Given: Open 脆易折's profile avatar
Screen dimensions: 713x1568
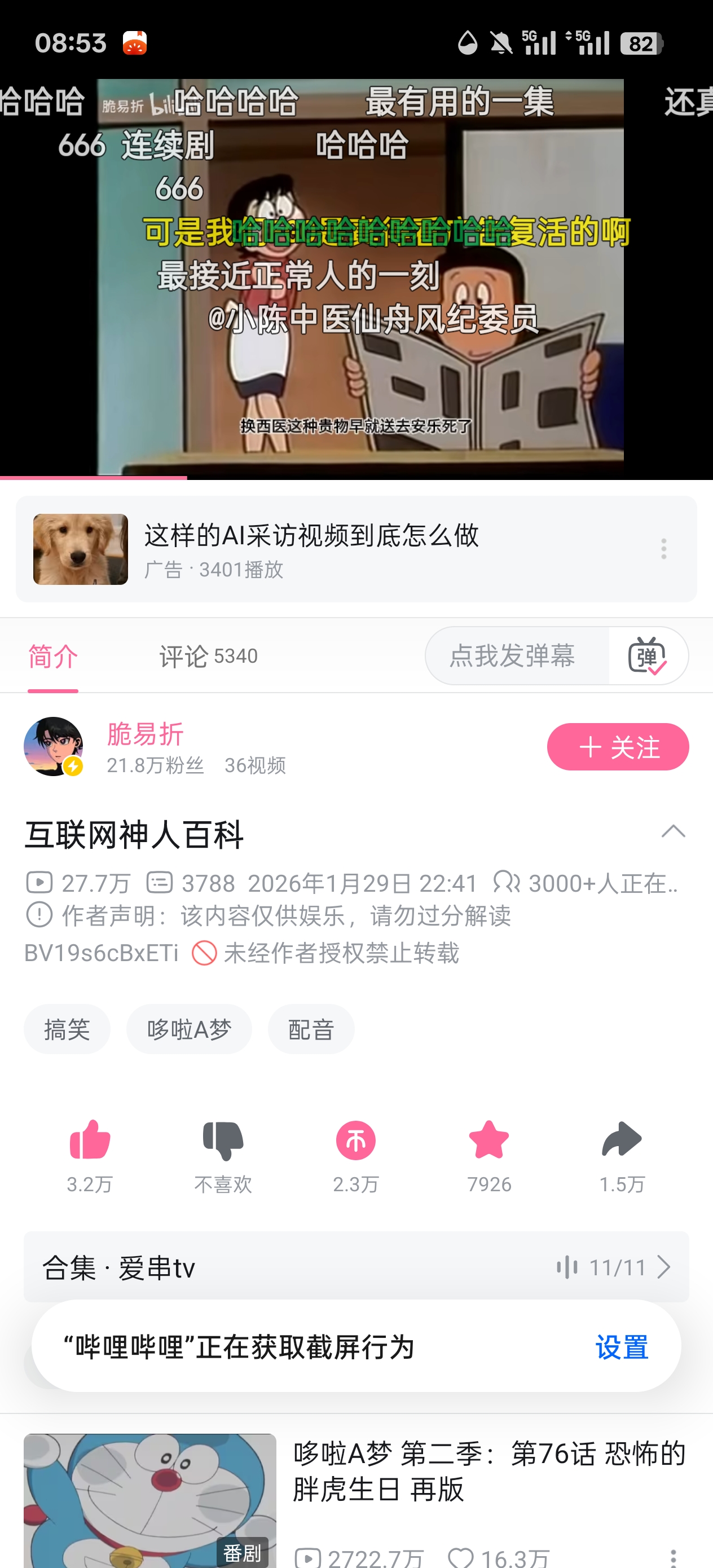Looking at the screenshot, I should (54, 746).
